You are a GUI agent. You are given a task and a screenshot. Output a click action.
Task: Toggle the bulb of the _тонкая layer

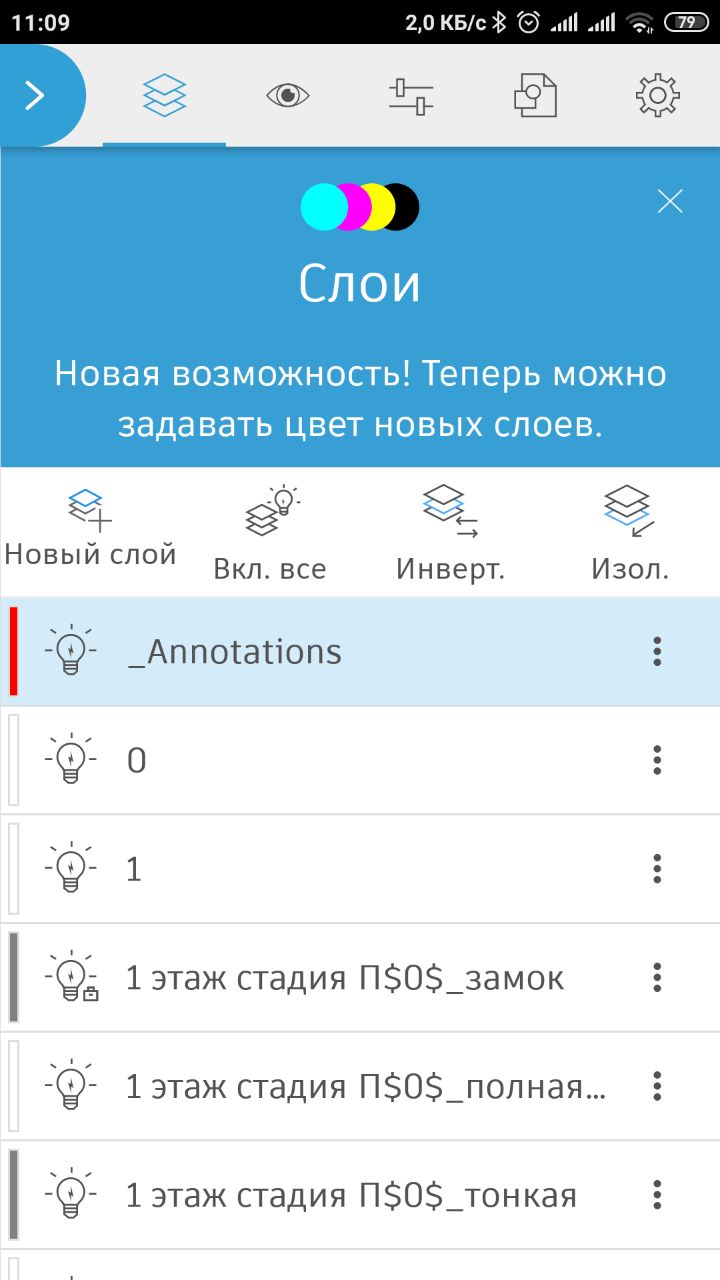pyautogui.click(x=71, y=1194)
